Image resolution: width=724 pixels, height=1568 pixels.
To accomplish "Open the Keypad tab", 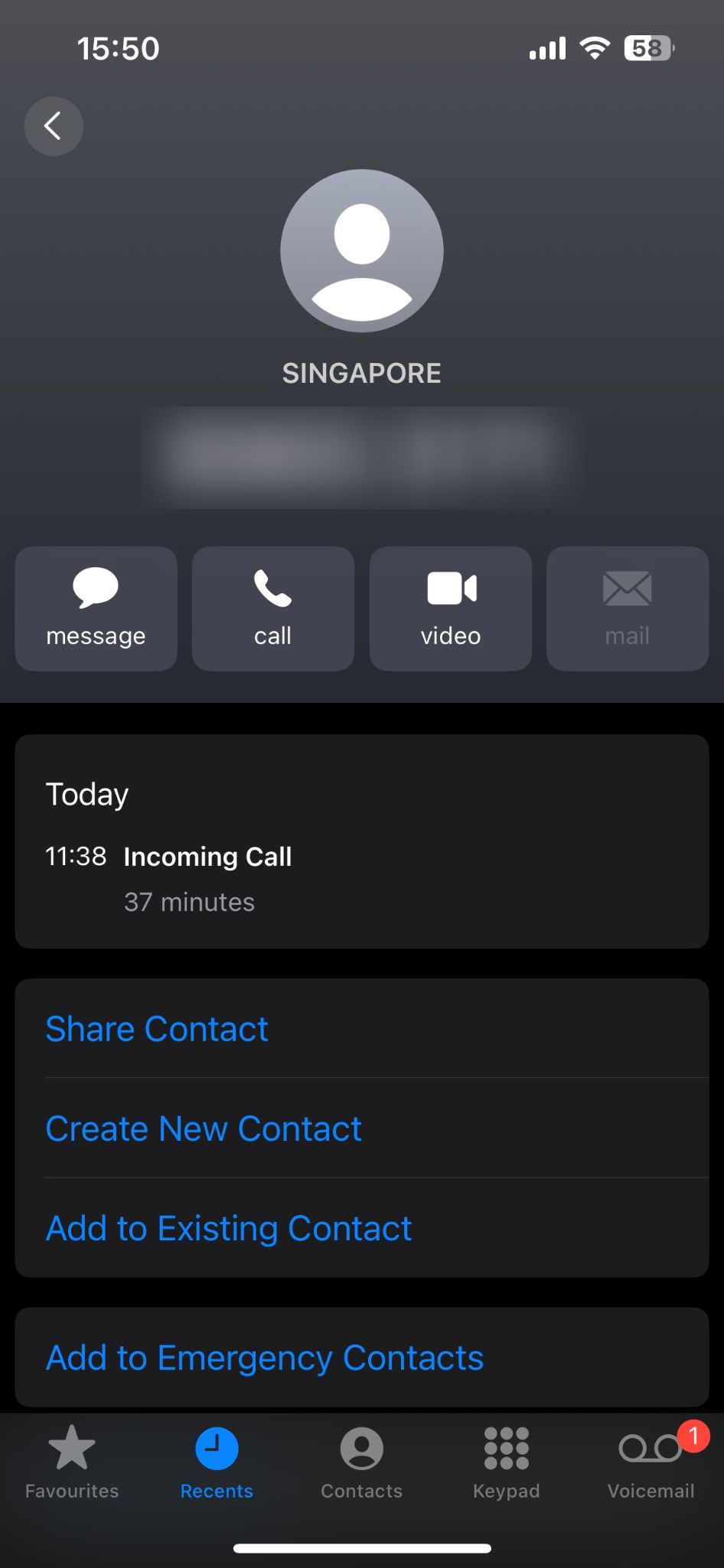I will (x=506, y=1462).
